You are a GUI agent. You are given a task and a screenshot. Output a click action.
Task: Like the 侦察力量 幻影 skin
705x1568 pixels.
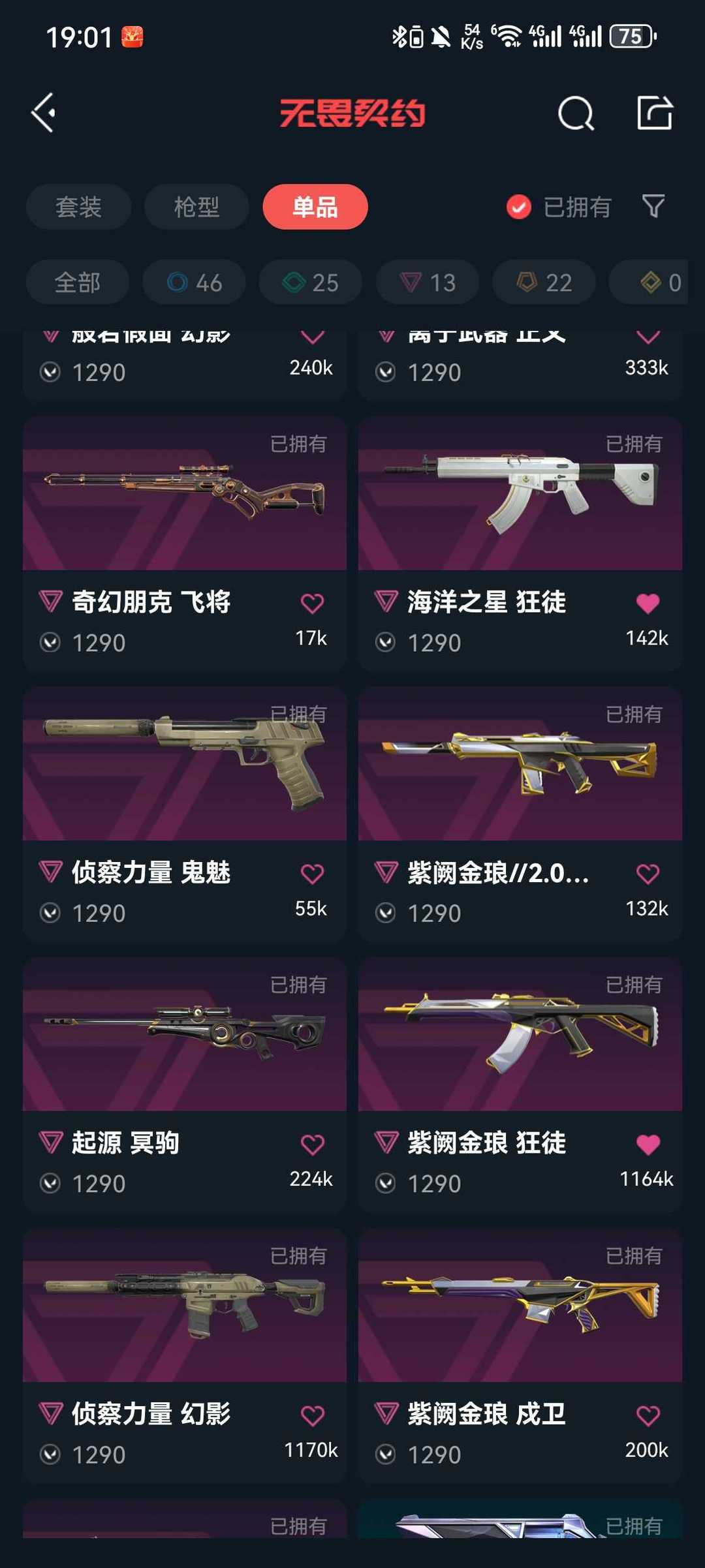(312, 1415)
